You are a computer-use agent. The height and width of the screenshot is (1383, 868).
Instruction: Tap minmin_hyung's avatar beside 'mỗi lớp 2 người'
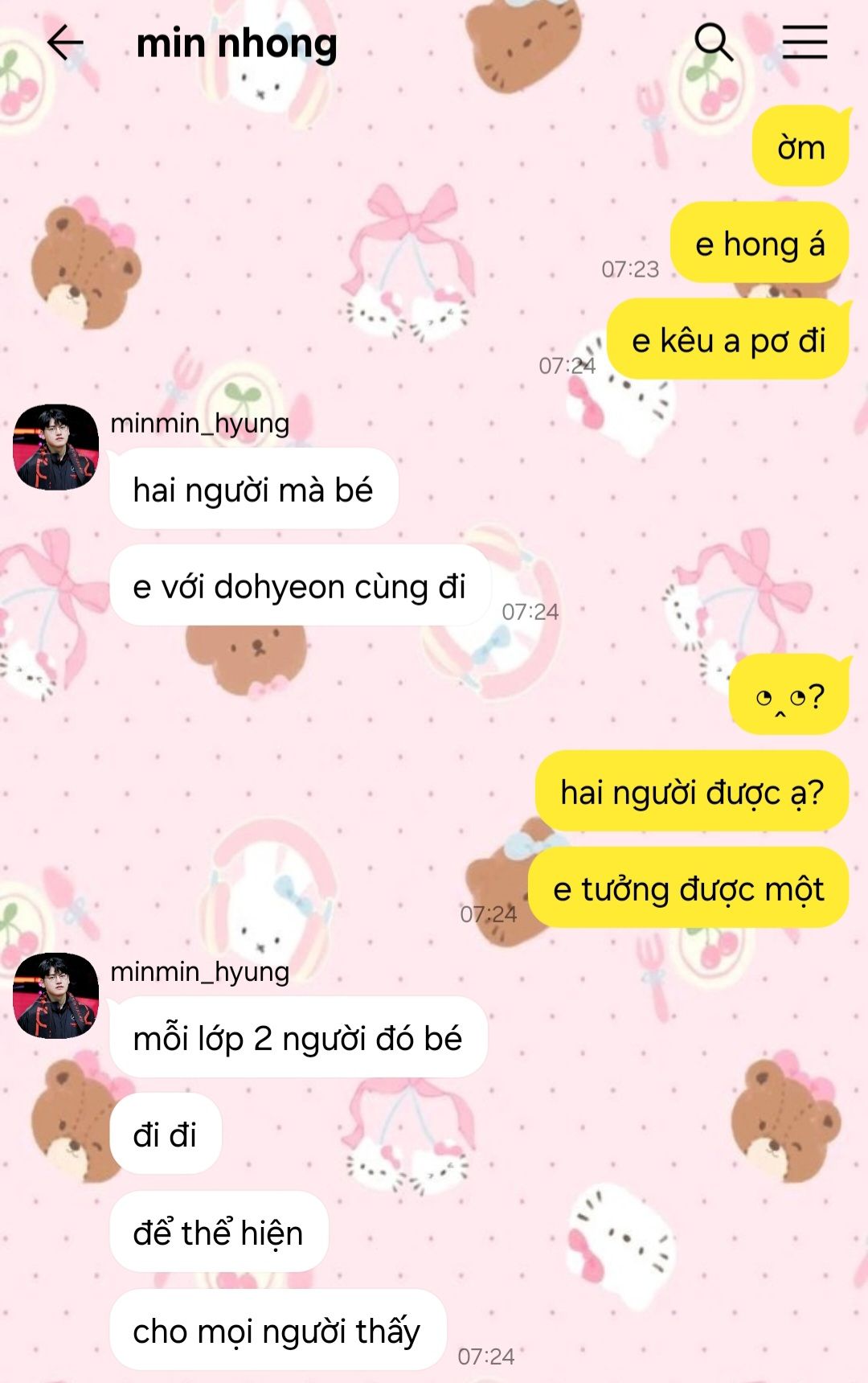pyautogui.click(x=56, y=995)
